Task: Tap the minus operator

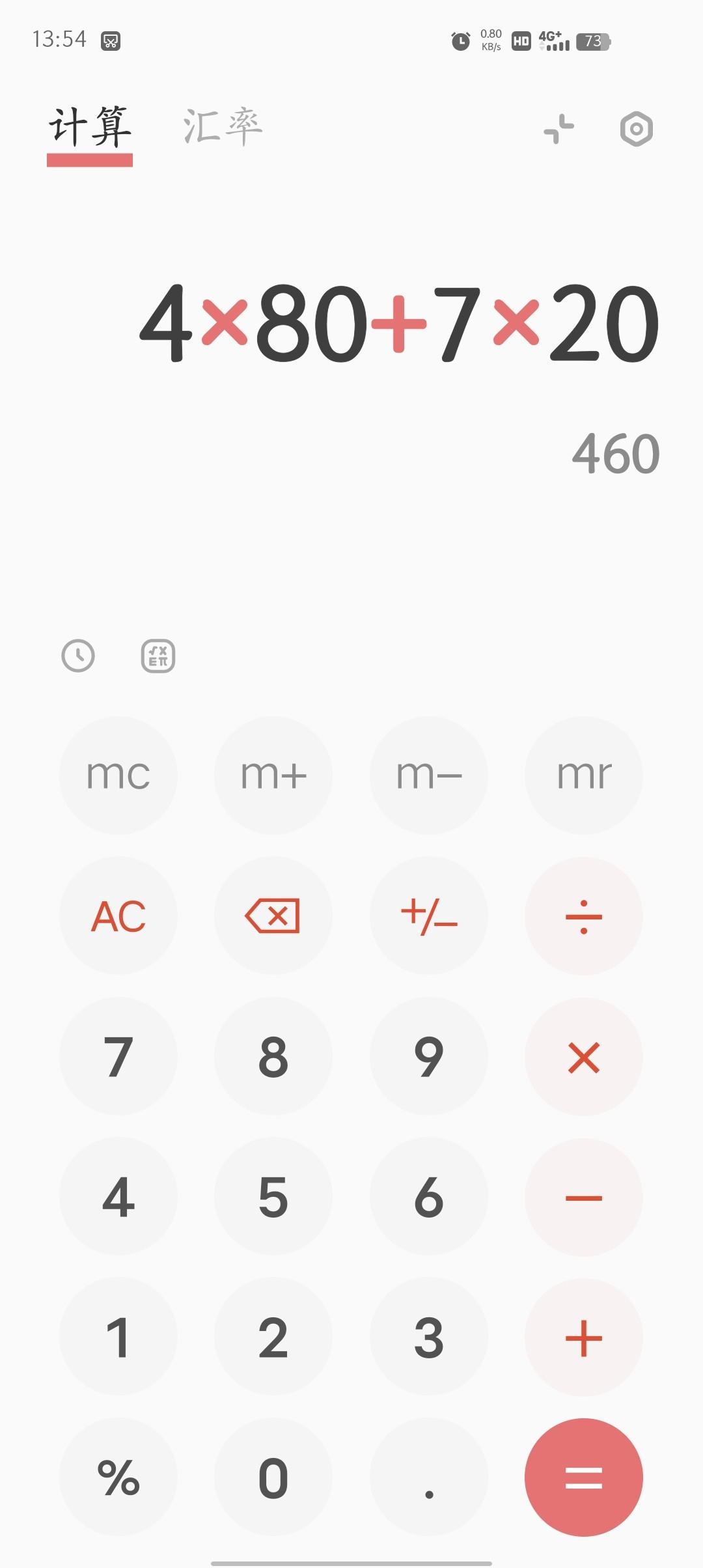Action: (x=584, y=1196)
